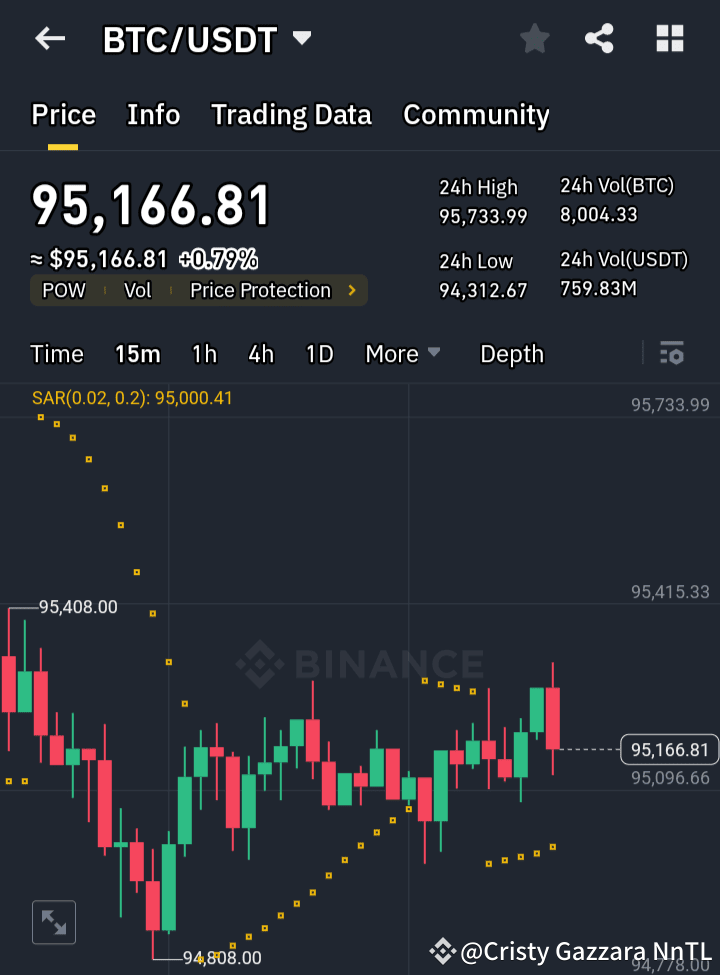Image resolution: width=720 pixels, height=975 pixels.
Task: Open the BTC/USDT pair selector dropdown
Action: [x=208, y=38]
